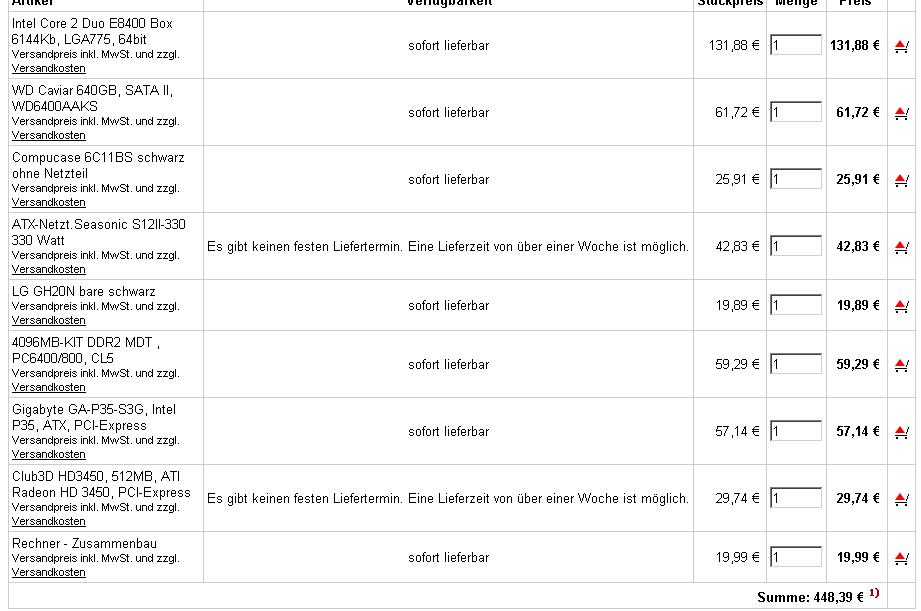Remove Intel Core 2 Duo E8400 from cart
The image size is (921, 611).
[901, 46]
